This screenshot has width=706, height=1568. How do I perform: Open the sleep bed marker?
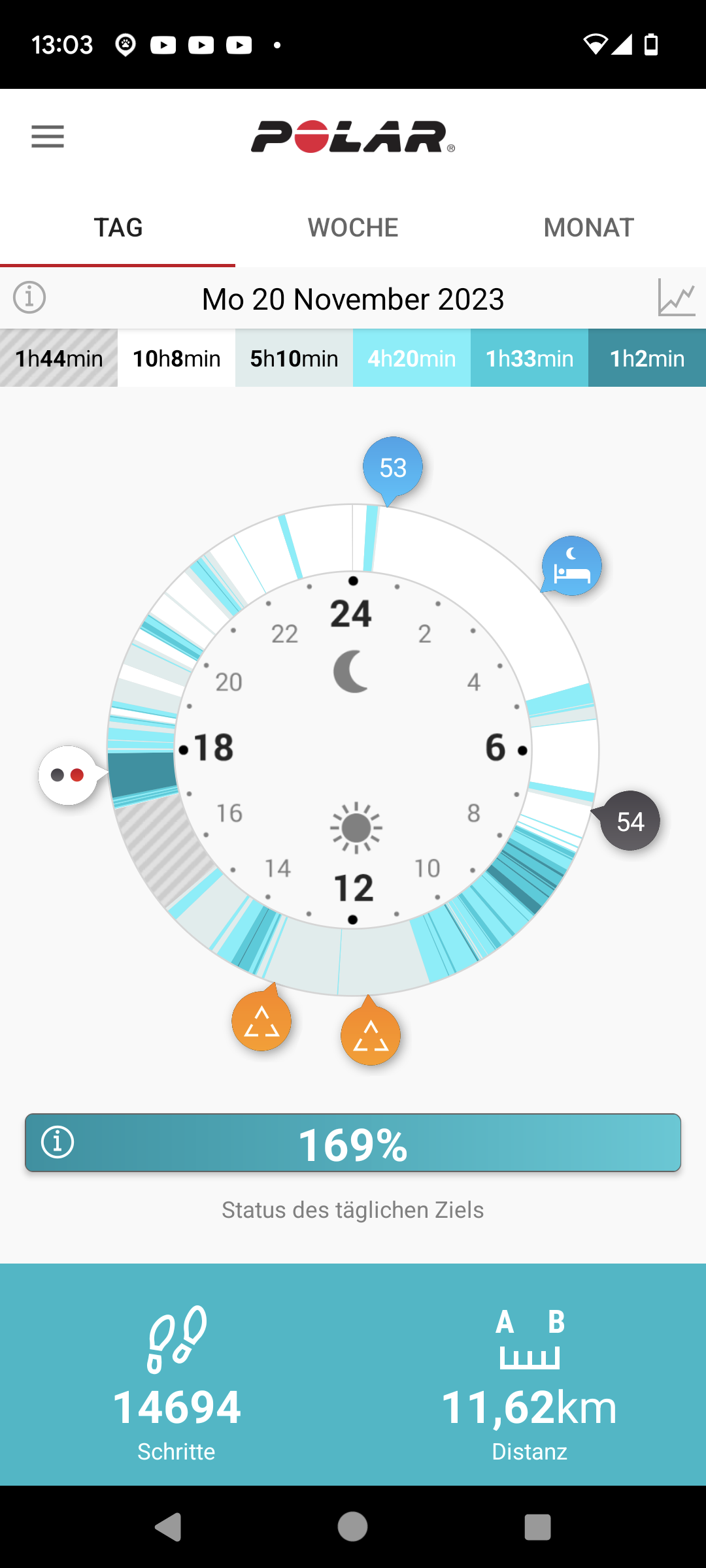coord(571,566)
